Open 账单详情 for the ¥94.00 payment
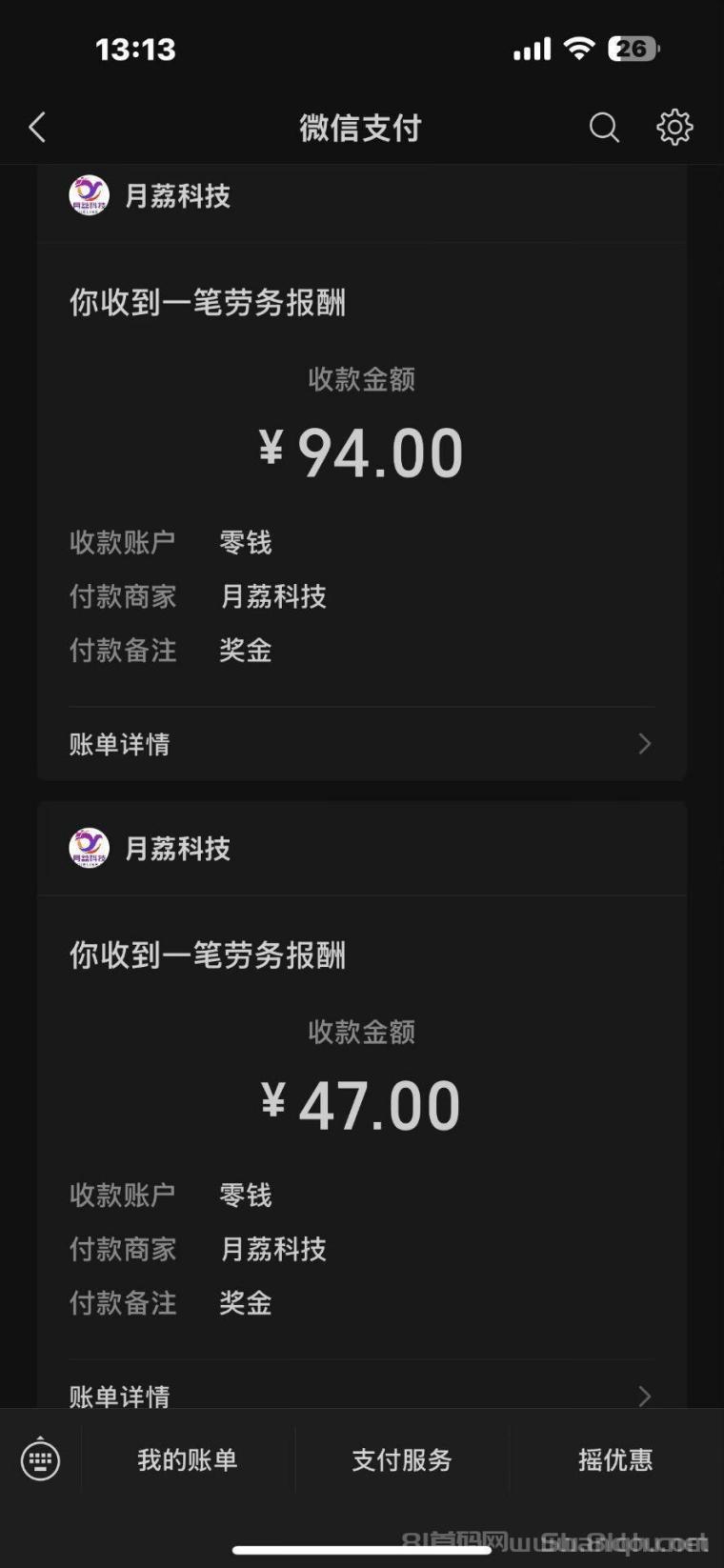 click(361, 744)
